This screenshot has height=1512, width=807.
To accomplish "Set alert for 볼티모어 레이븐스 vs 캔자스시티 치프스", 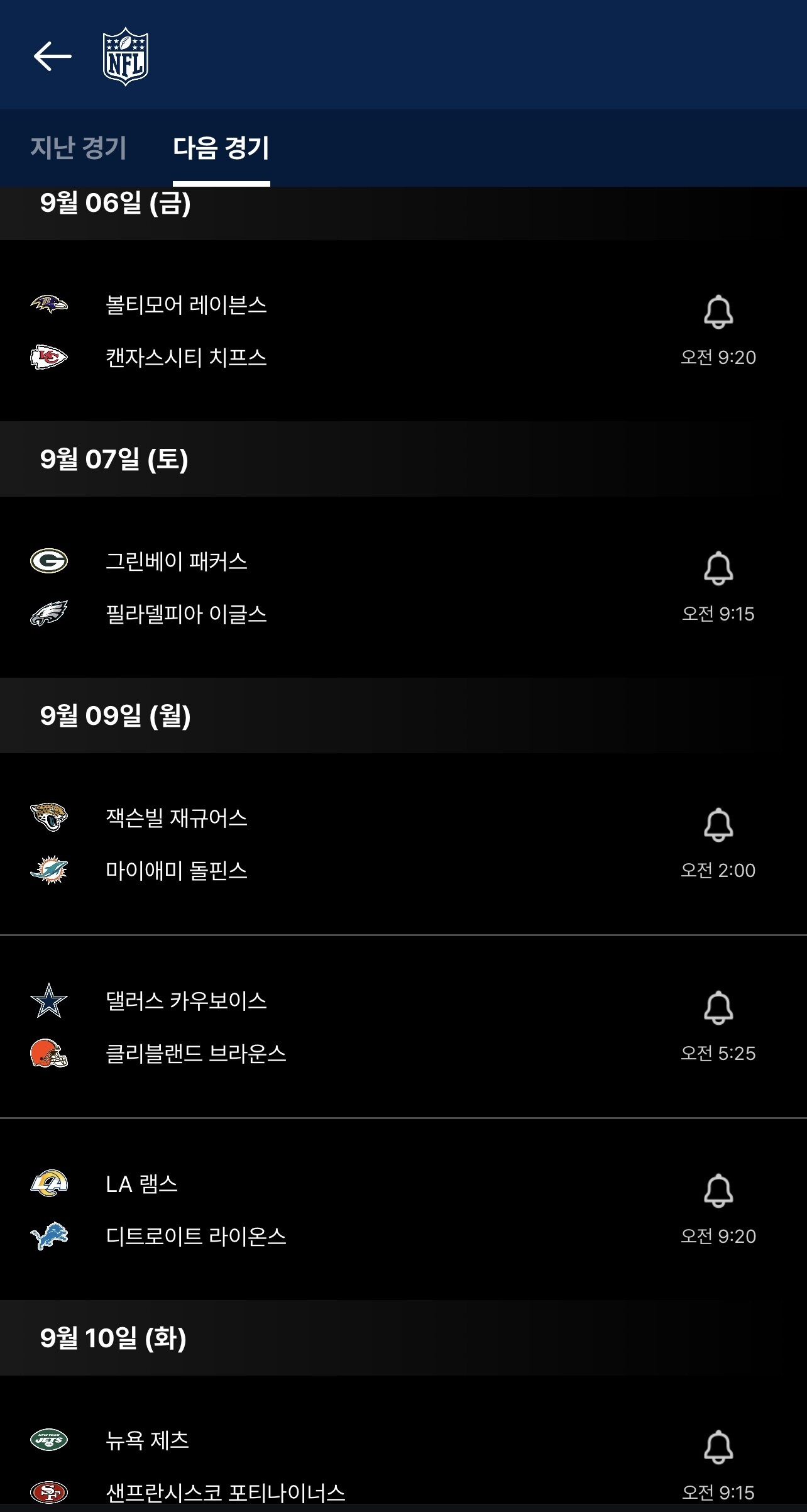I will click(718, 312).
